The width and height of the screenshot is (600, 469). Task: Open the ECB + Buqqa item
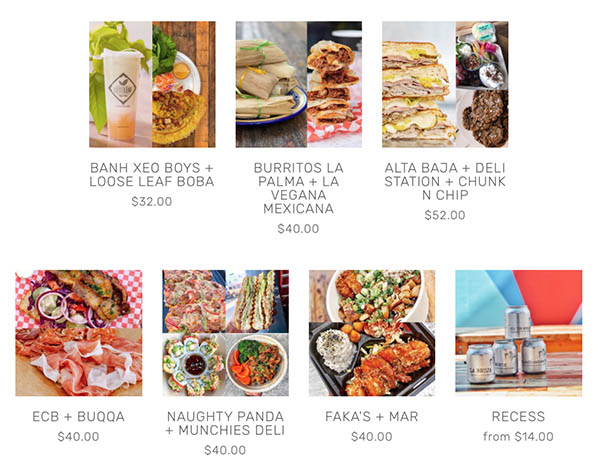pos(78,333)
